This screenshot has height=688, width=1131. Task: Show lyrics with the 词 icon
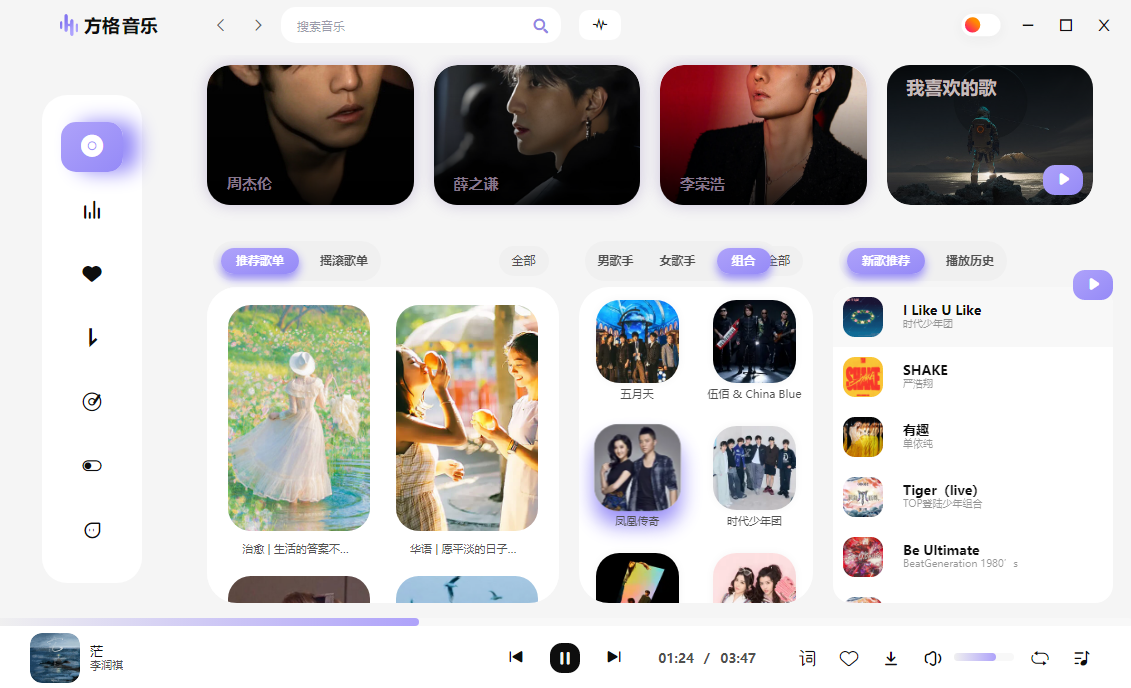coord(808,658)
